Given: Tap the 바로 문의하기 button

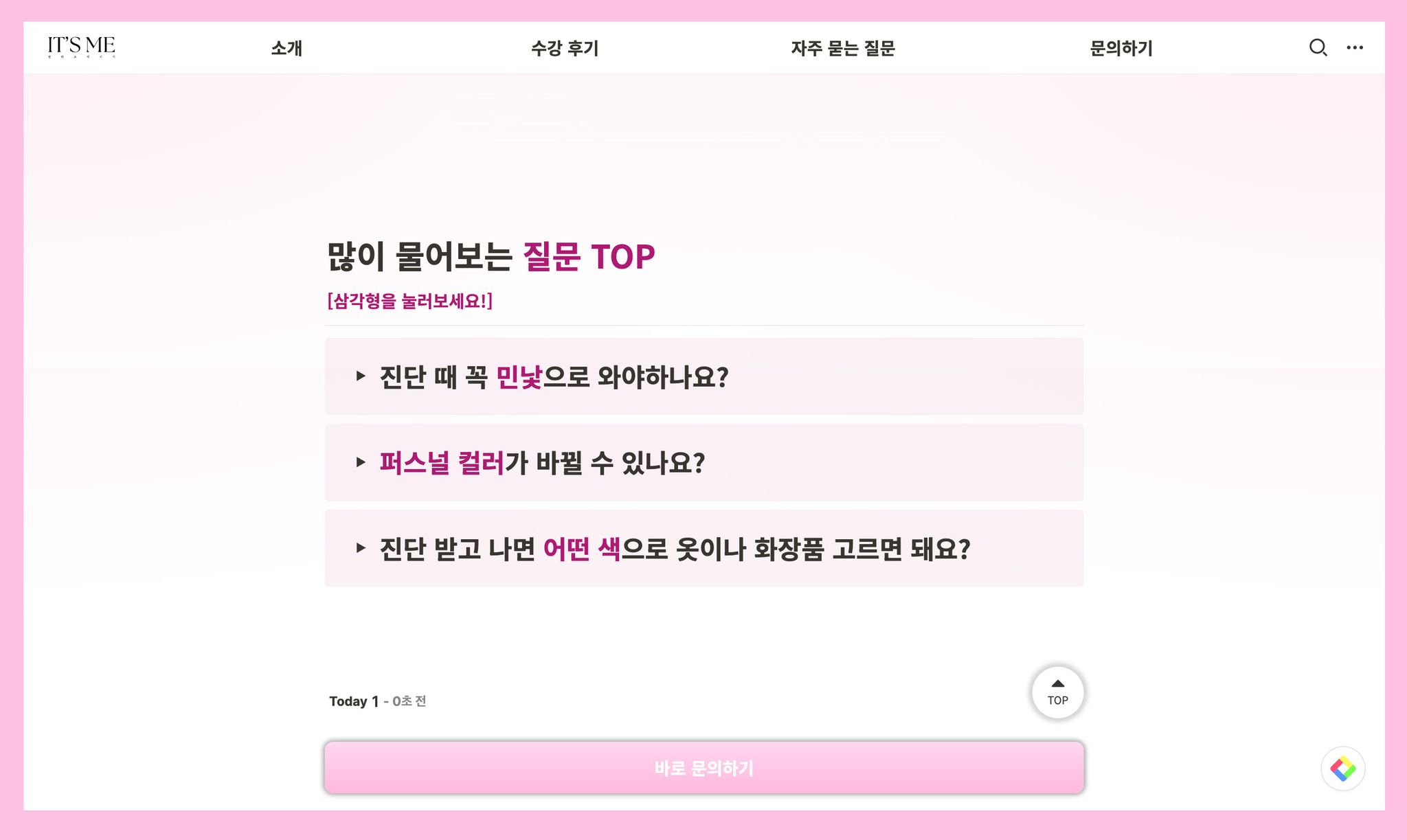Looking at the screenshot, I should [x=703, y=768].
